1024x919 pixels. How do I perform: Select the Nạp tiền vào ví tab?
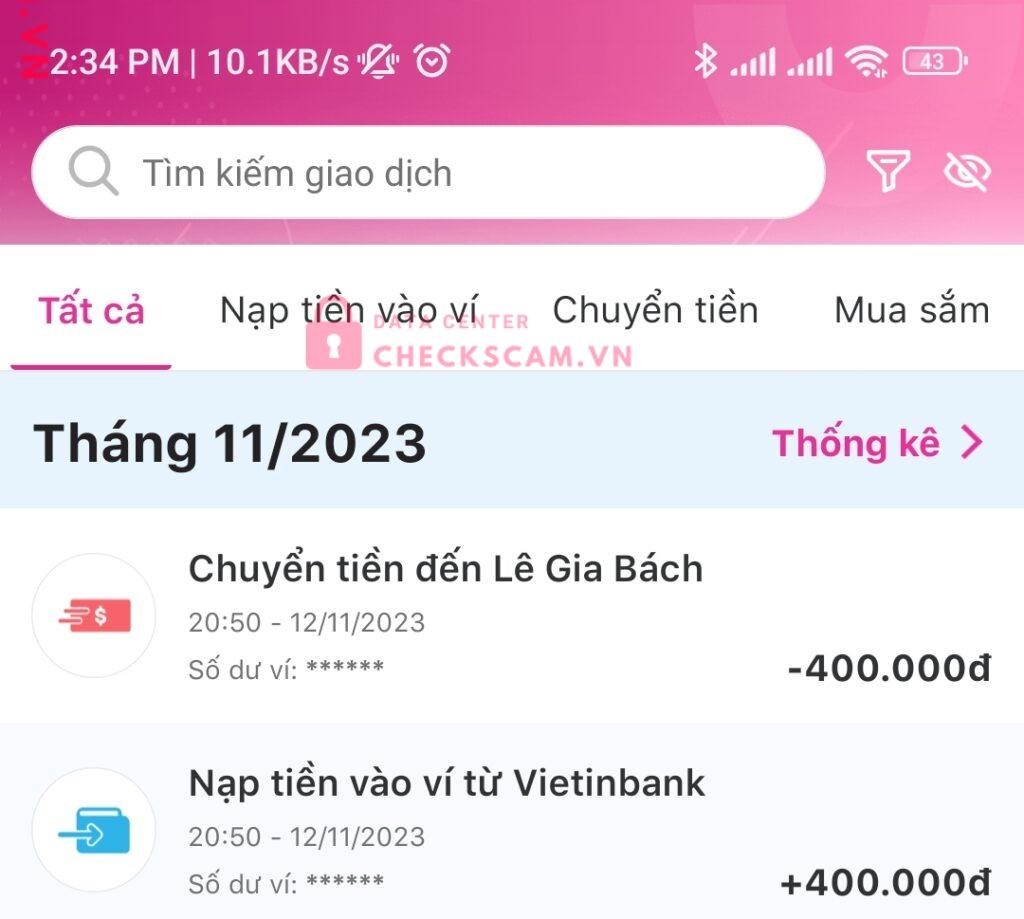click(x=349, y=311)
